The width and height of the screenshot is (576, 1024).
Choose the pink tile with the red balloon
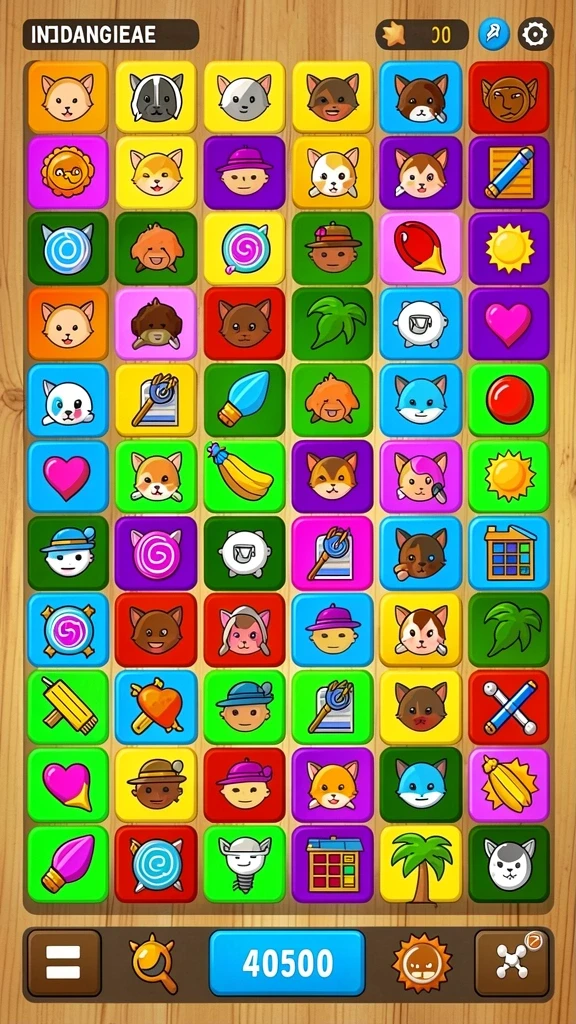pos(421,248)
